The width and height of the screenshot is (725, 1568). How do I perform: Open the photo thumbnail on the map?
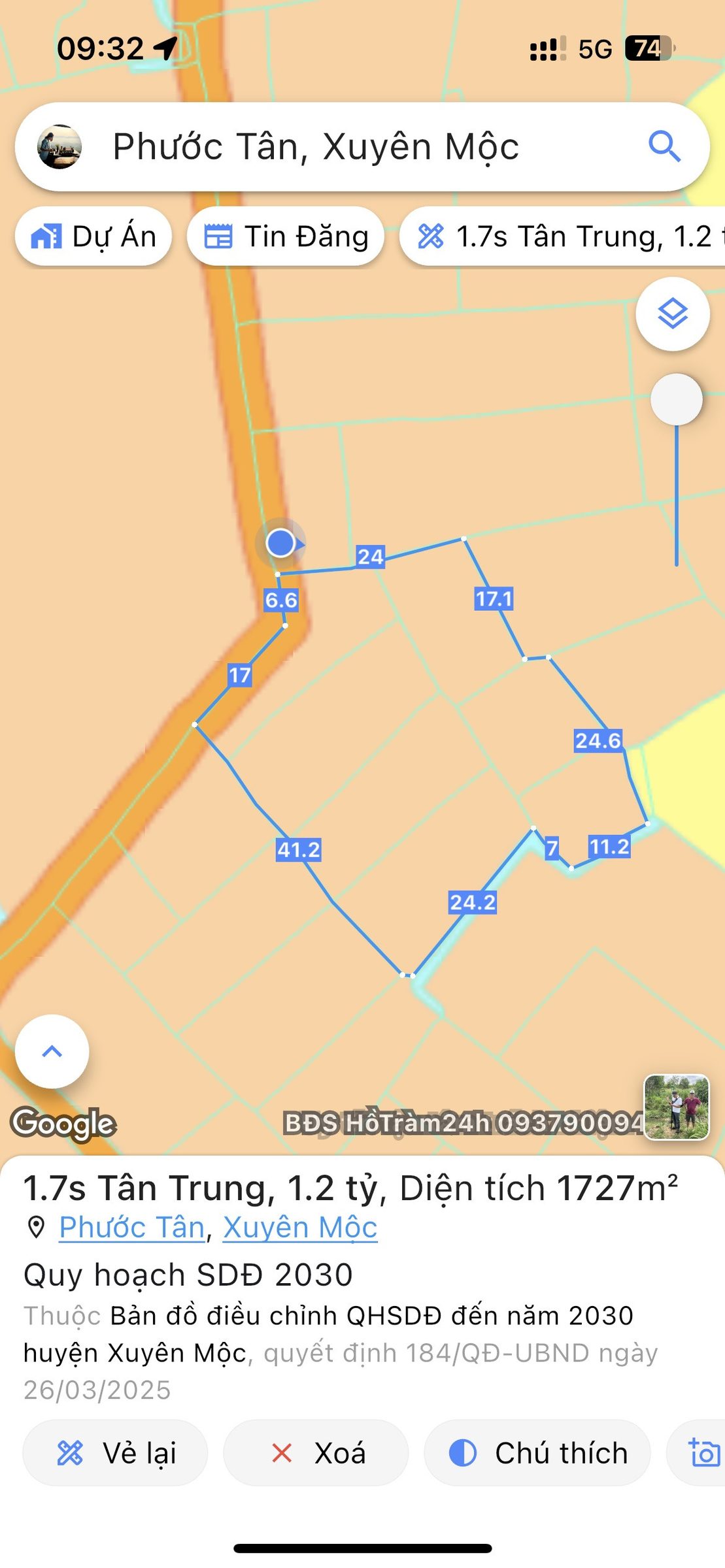(x=677, y=1107)
